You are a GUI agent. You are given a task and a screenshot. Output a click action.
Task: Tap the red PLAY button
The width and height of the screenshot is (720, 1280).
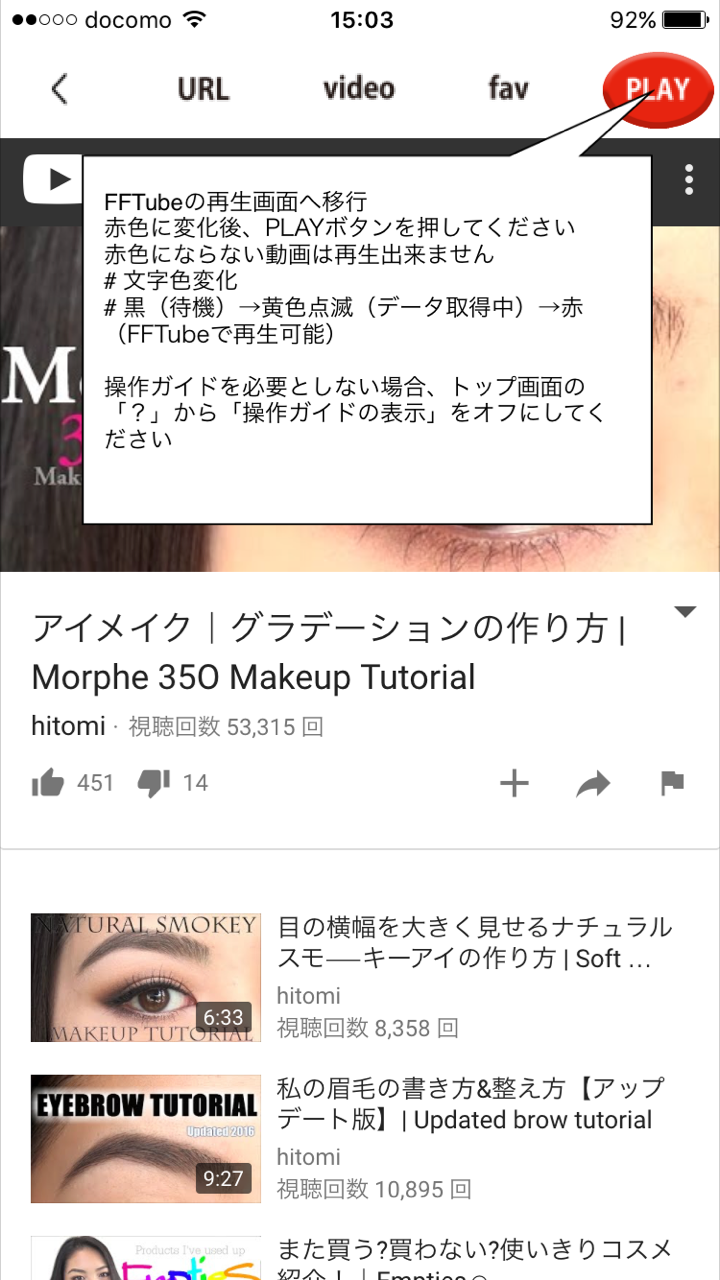click(658, 90)
